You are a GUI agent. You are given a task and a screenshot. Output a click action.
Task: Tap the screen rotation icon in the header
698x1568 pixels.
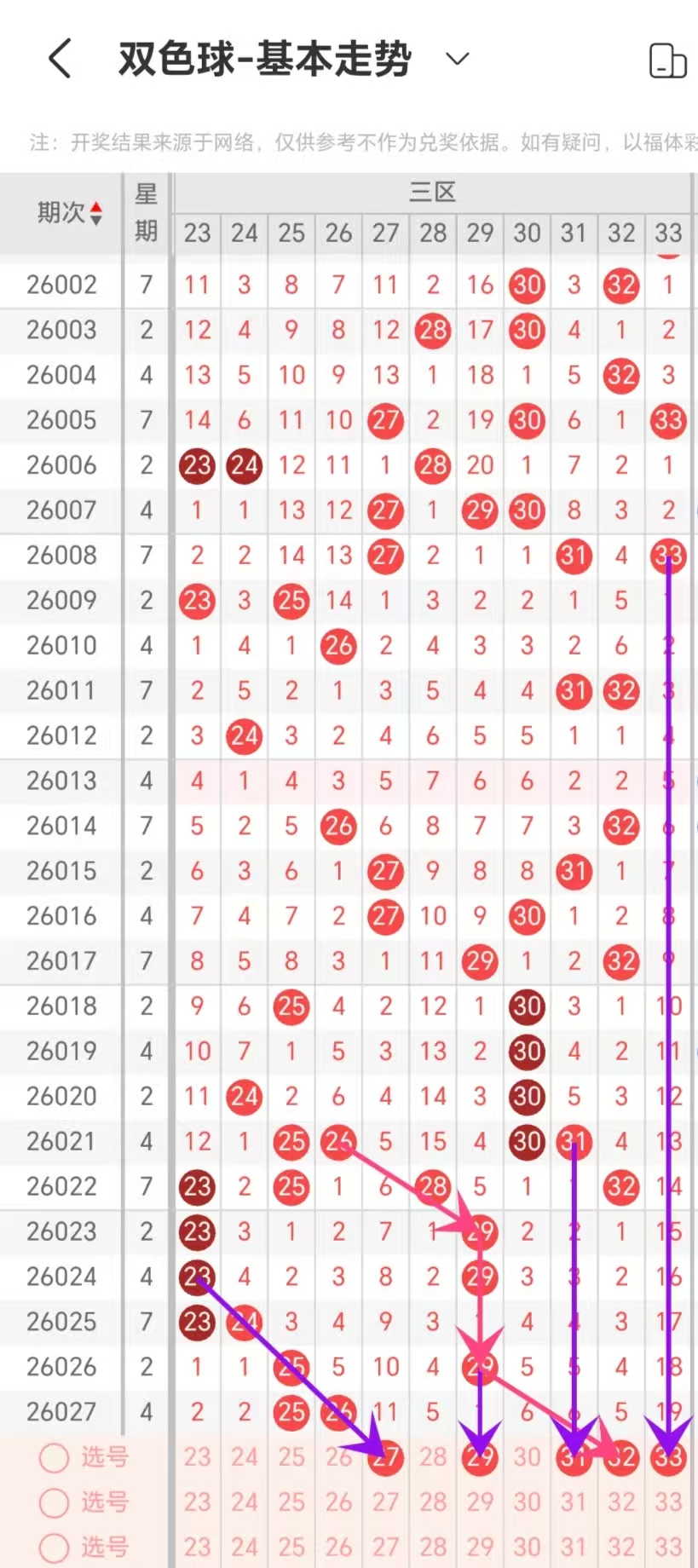(667, 61)
